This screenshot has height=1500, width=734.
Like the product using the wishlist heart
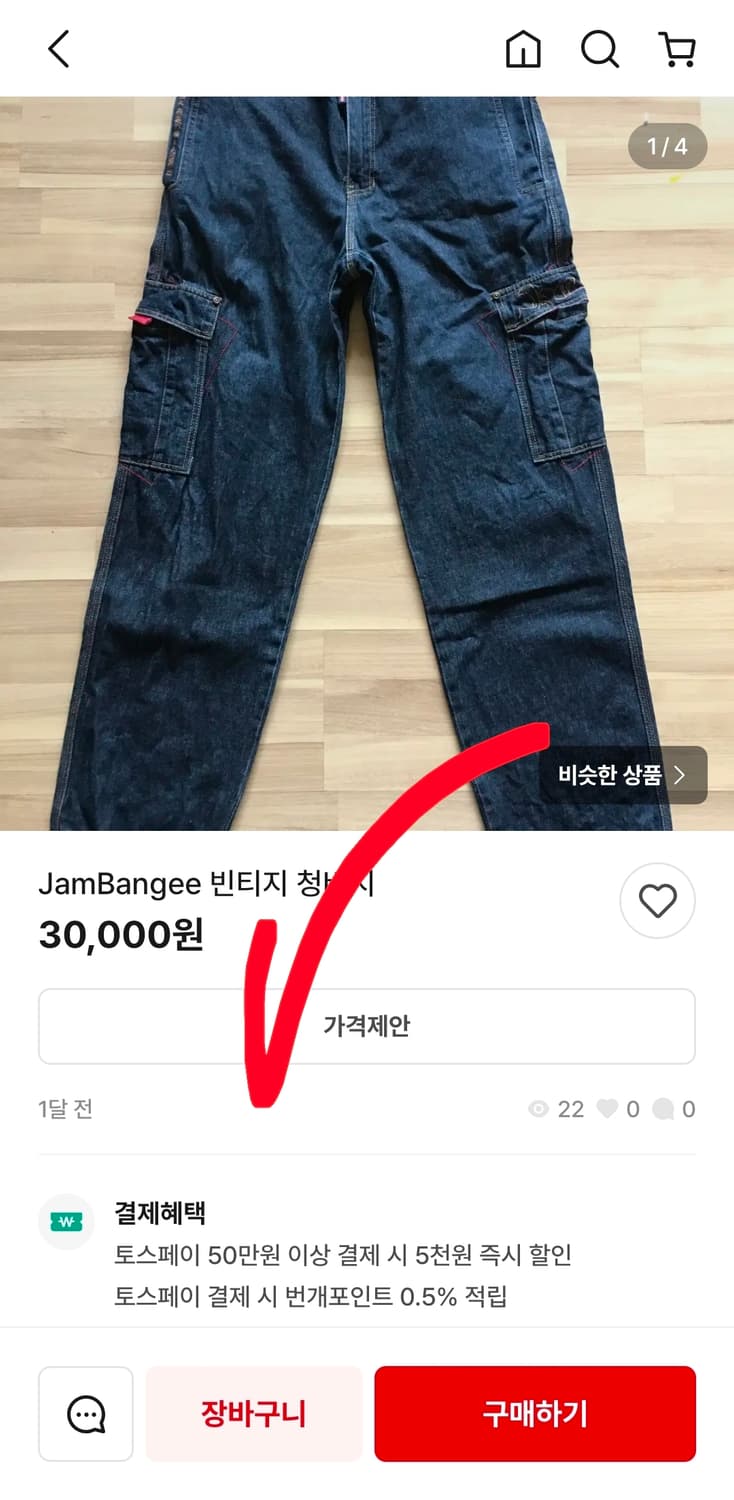pos(657,901)
